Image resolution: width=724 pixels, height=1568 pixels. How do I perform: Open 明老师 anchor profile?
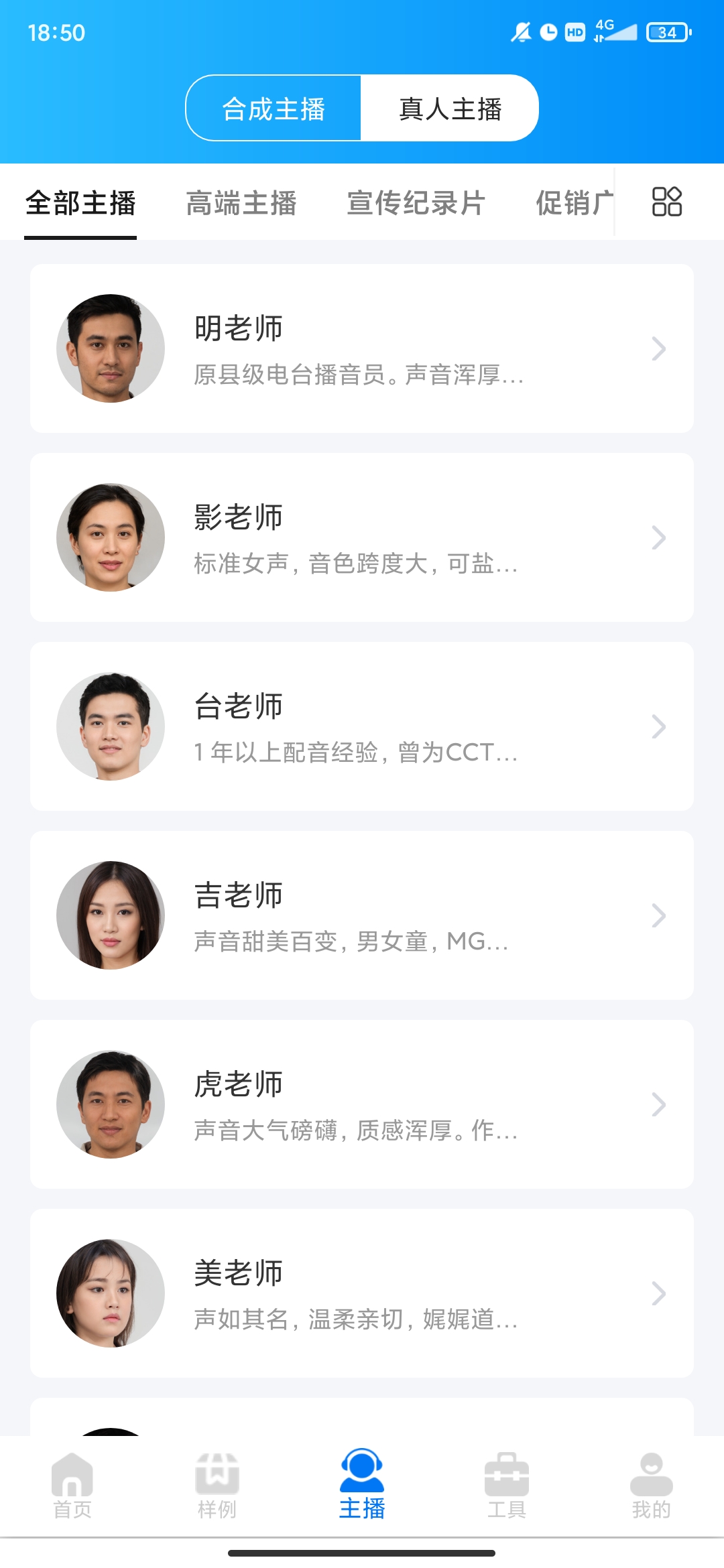click(362, 348)
